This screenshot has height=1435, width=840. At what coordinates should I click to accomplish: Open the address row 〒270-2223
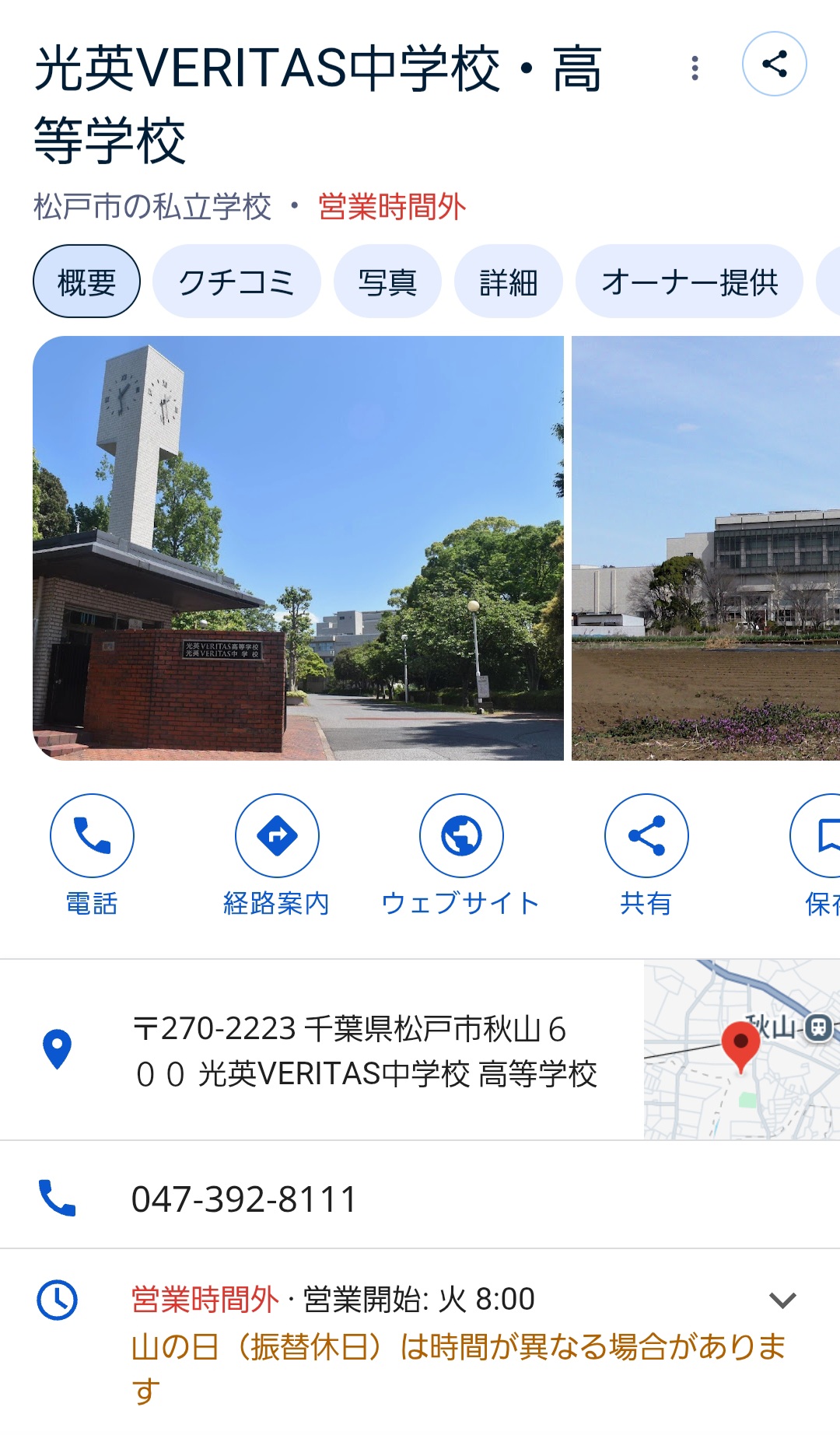point(364,1050)
